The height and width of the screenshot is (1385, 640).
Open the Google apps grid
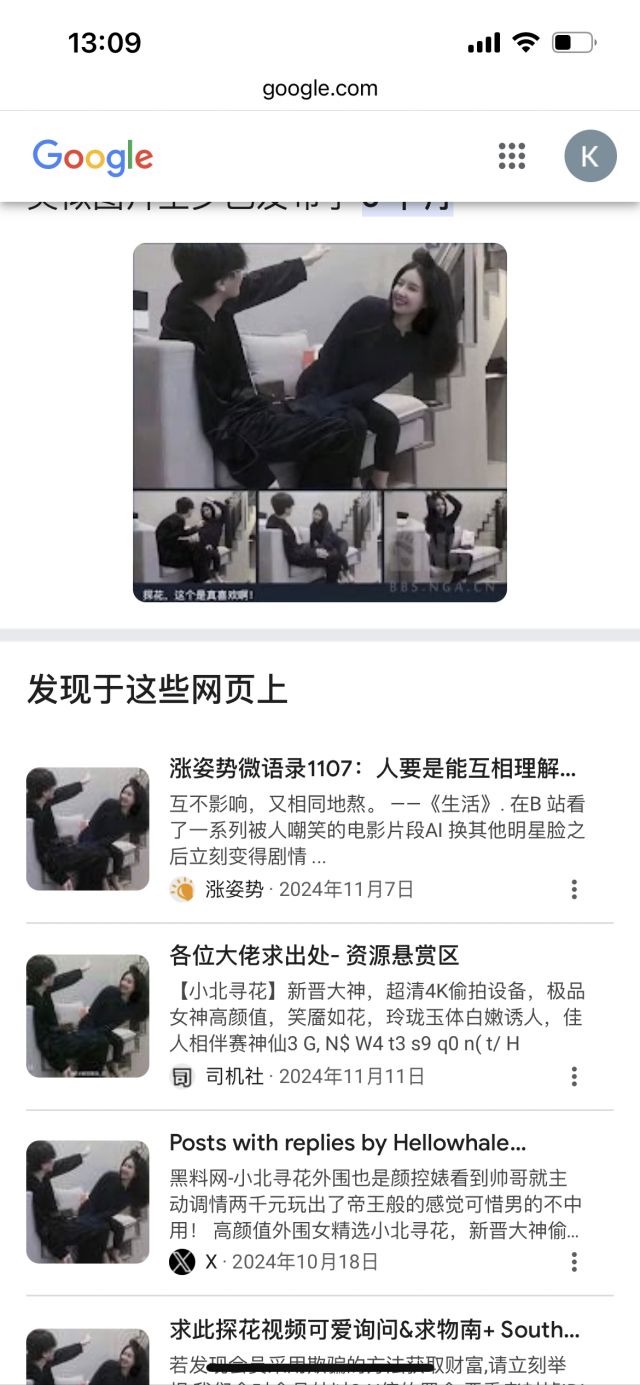point(512,156)
